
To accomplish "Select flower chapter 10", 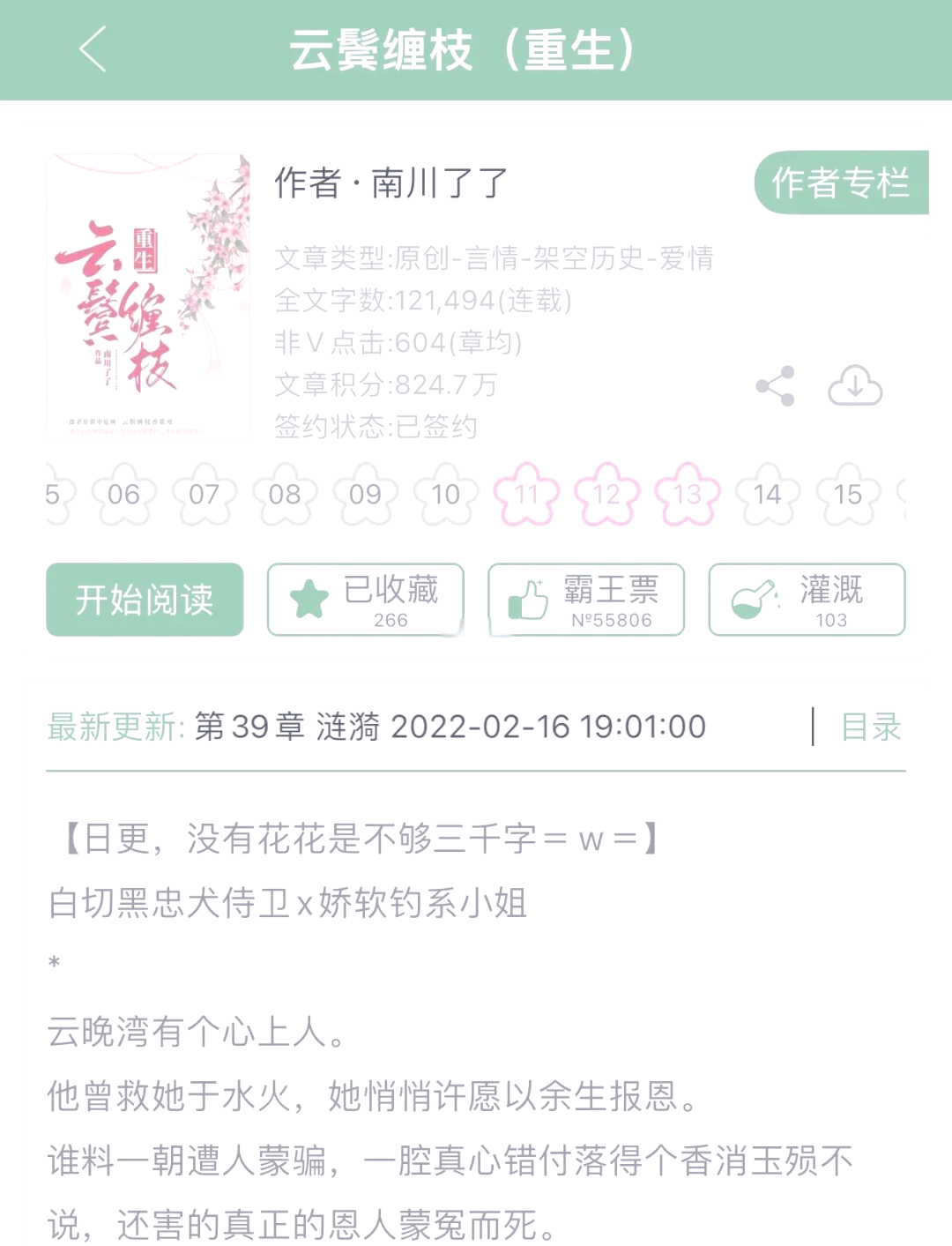I will click(446, 495).
